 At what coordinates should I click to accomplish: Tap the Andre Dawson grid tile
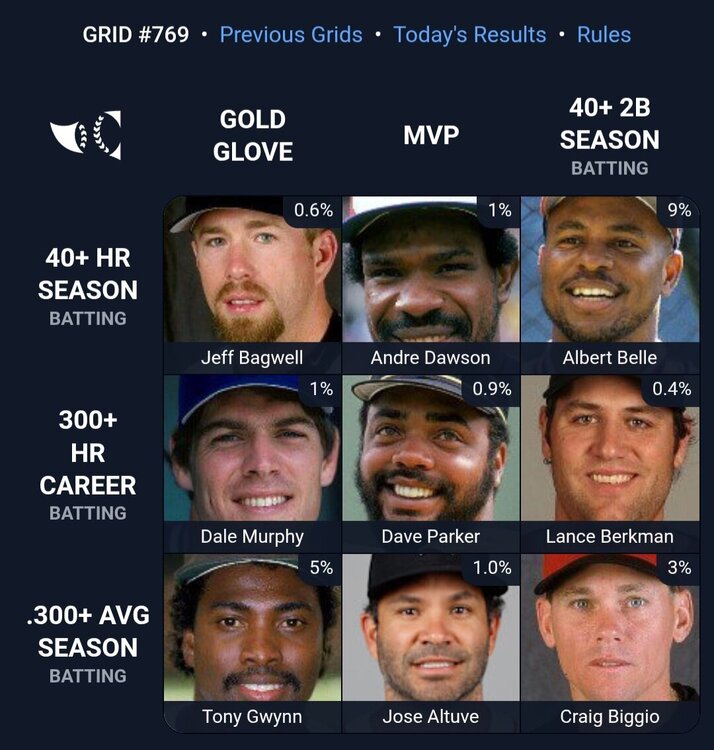pyautogui.click(x=431, y=284)
